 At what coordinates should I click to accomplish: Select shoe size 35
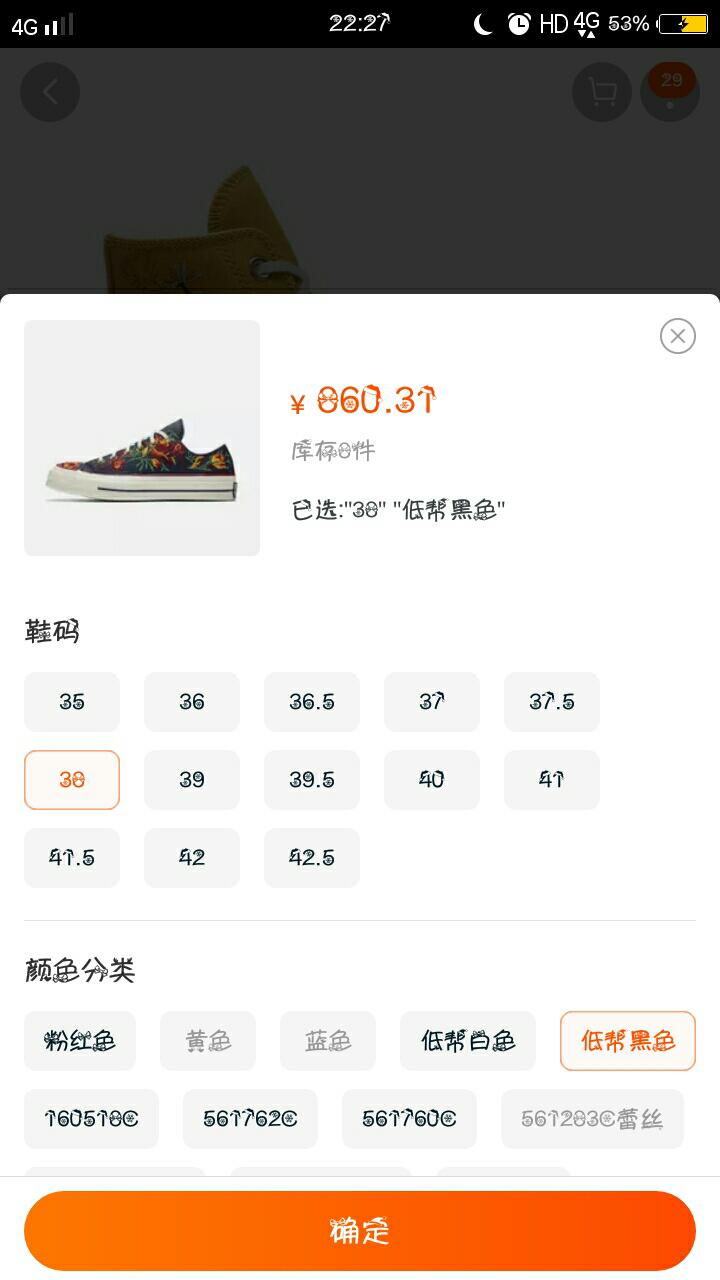click(72, 702)
